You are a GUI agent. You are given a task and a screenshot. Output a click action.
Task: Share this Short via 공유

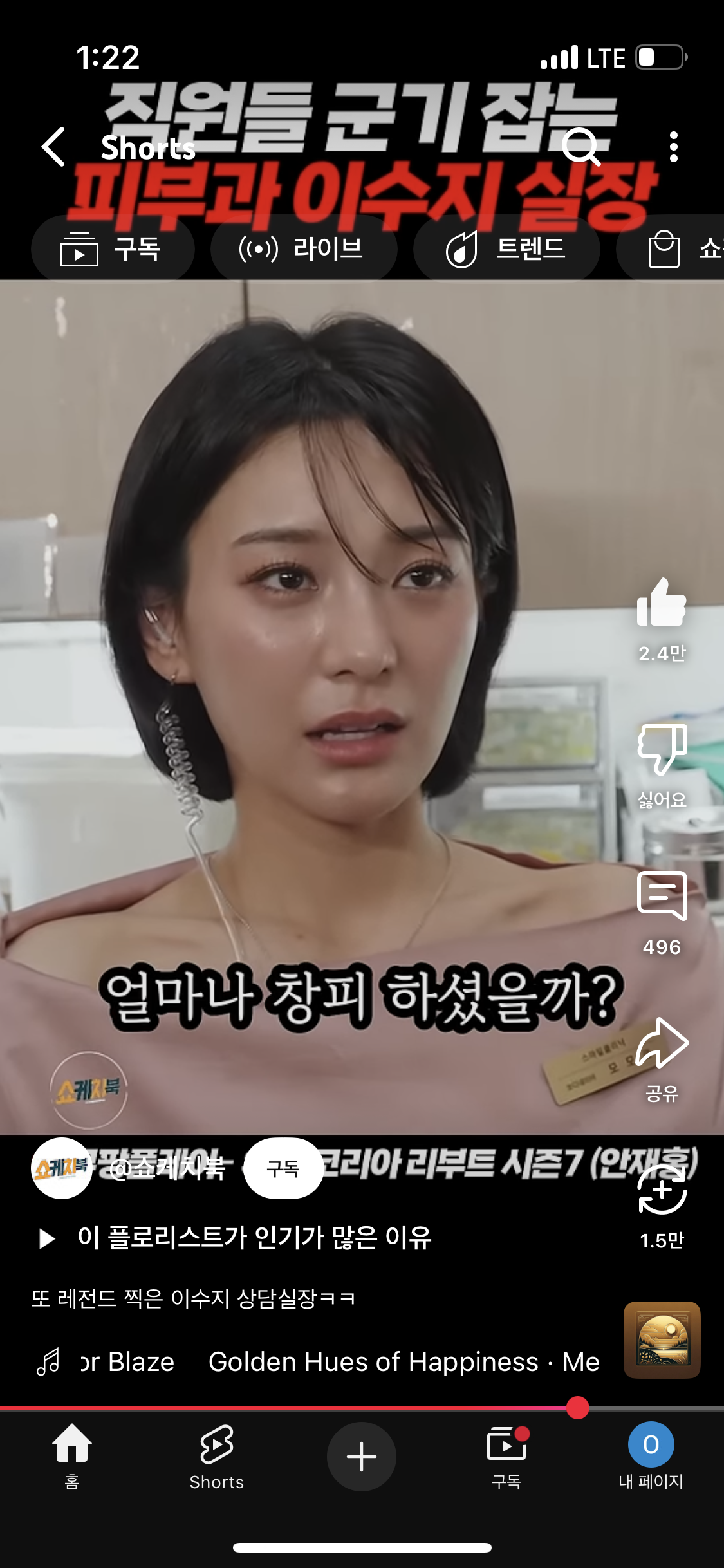click(662, 1043)
